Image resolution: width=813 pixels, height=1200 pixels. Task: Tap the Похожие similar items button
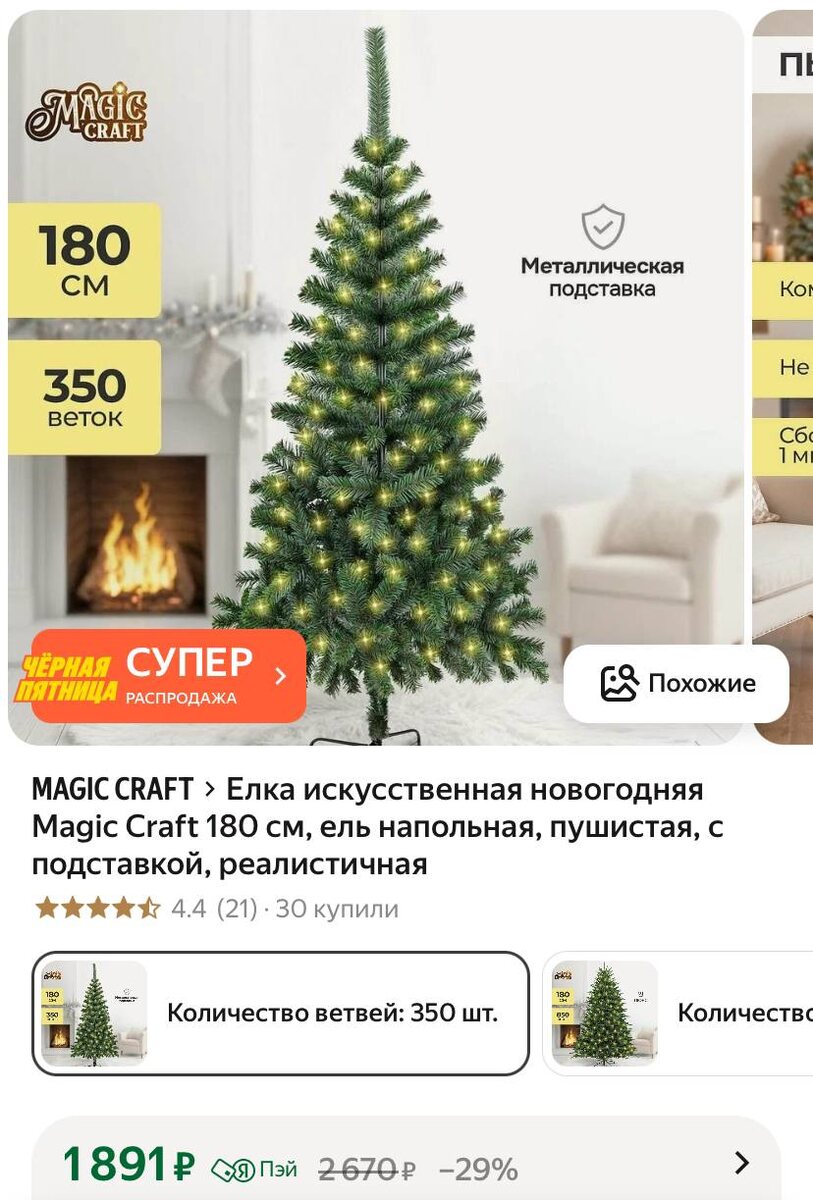click(x=676, y=684)
